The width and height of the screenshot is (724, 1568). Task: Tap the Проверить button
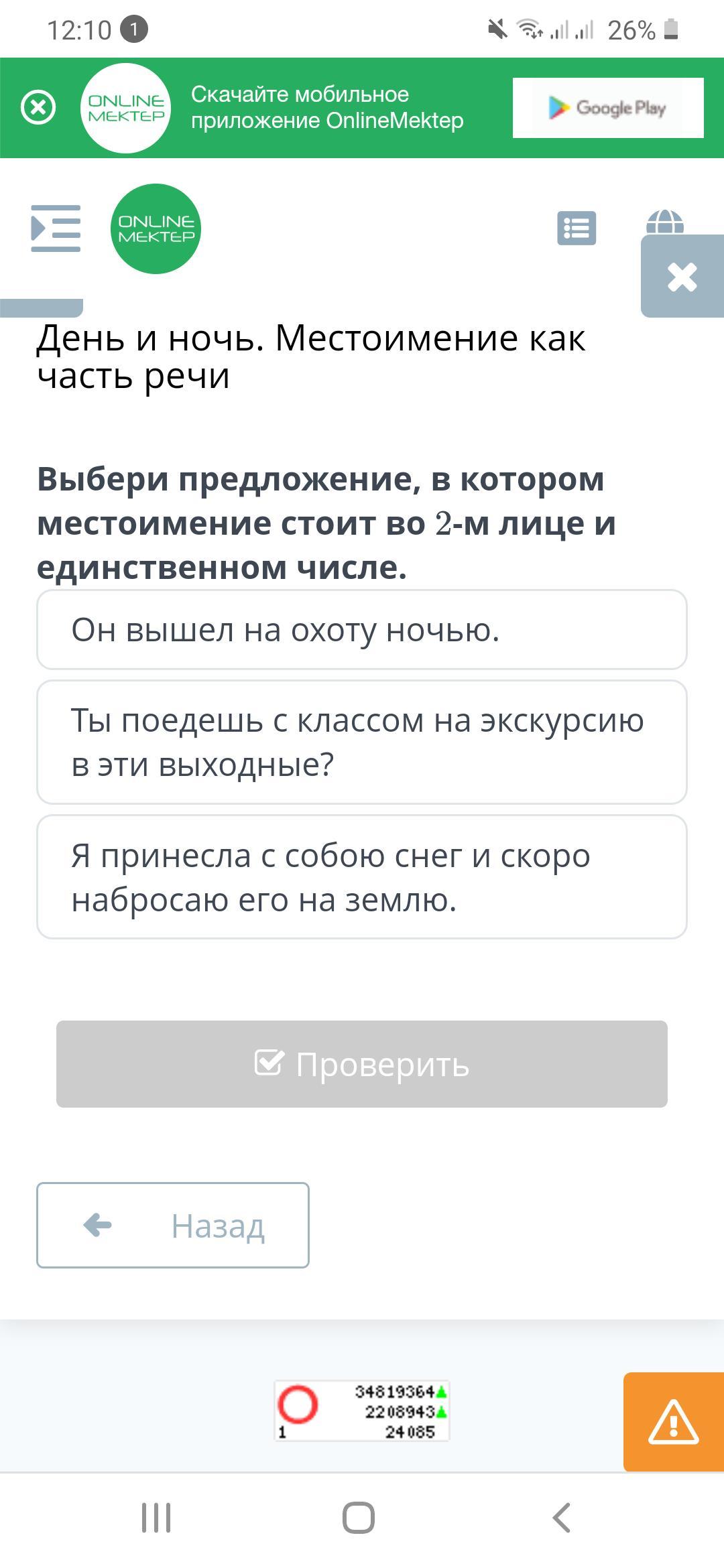click(362, 1064)
